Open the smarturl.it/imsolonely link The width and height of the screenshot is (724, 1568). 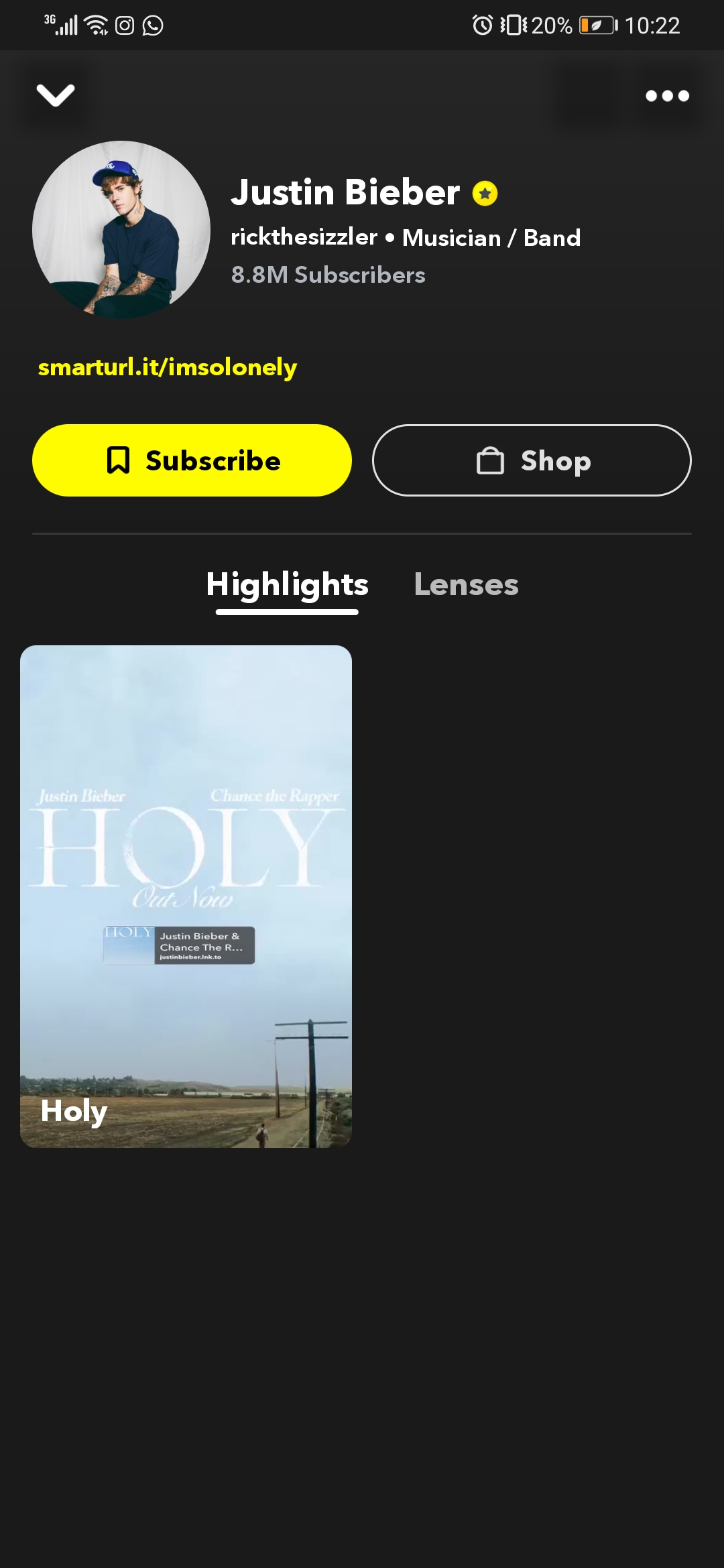tap(168, 367)
